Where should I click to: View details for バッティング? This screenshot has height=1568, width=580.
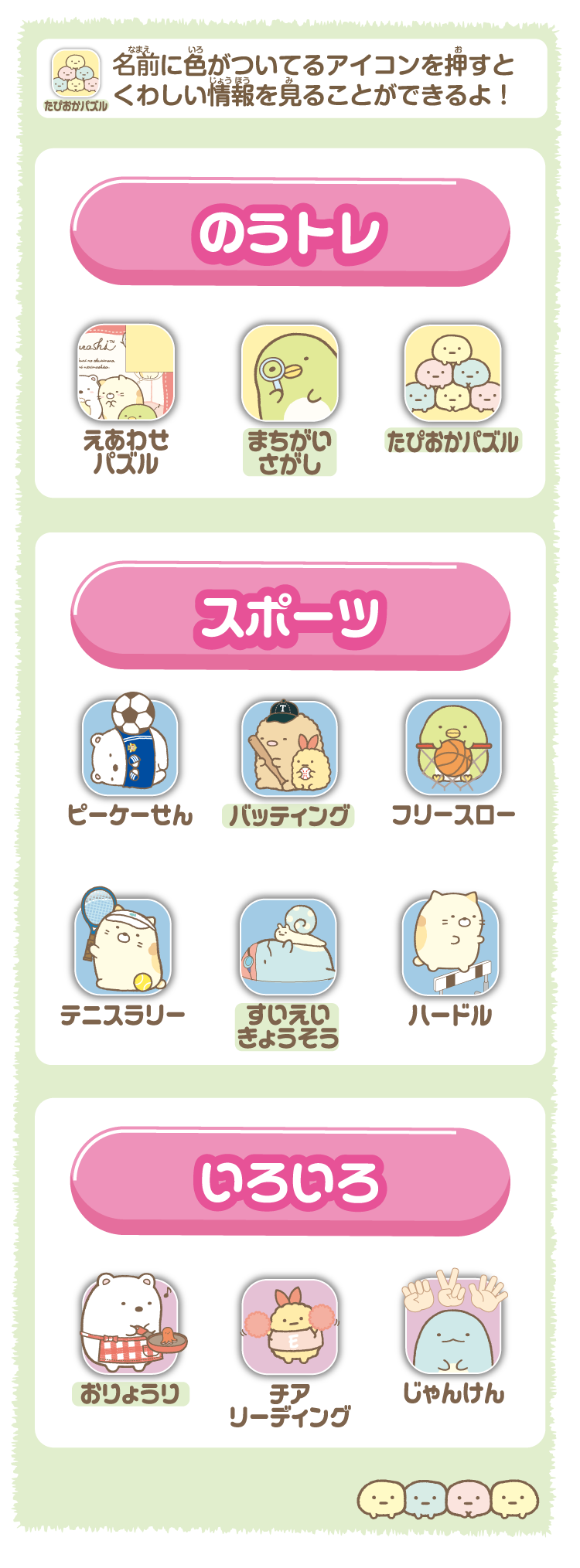[289, 748]
